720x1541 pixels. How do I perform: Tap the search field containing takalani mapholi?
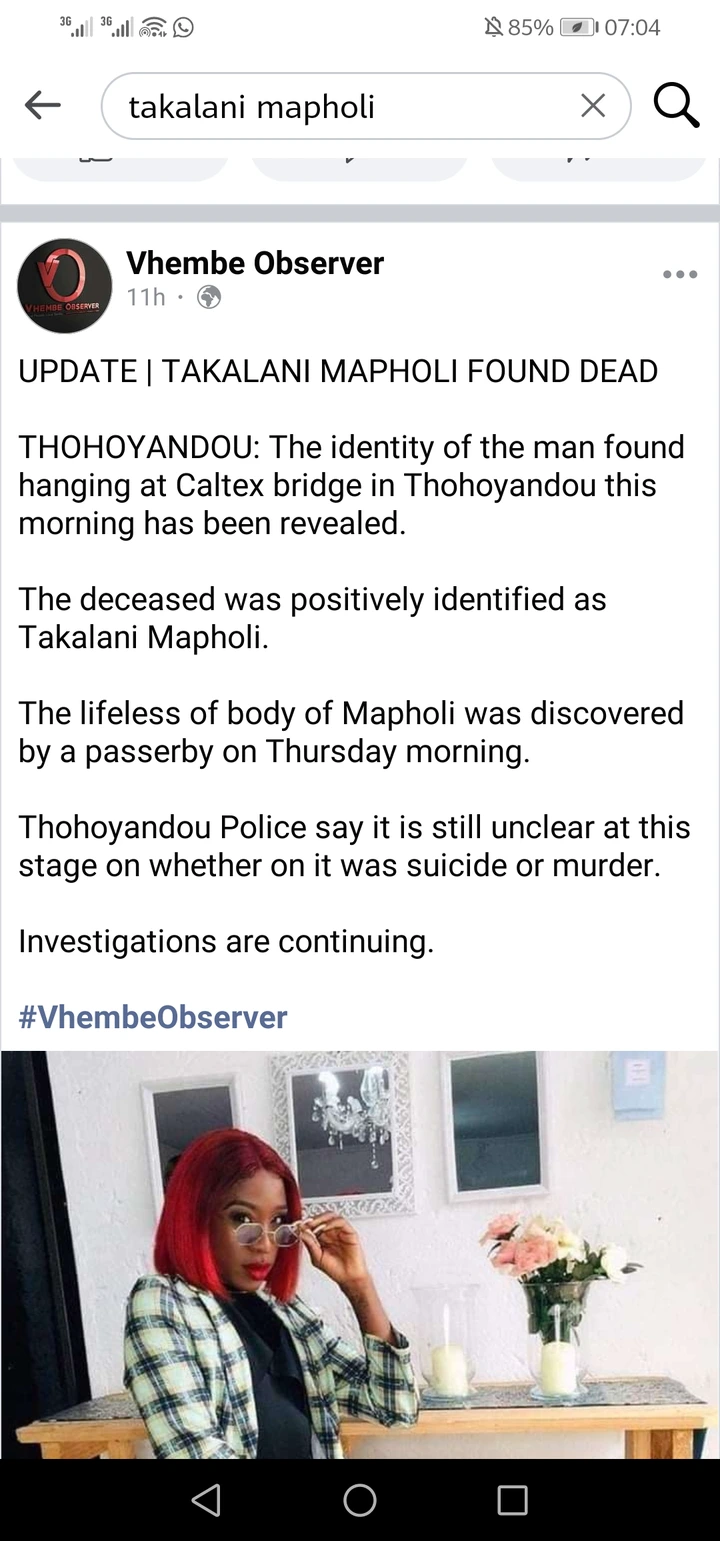click(x=340, y=106)
